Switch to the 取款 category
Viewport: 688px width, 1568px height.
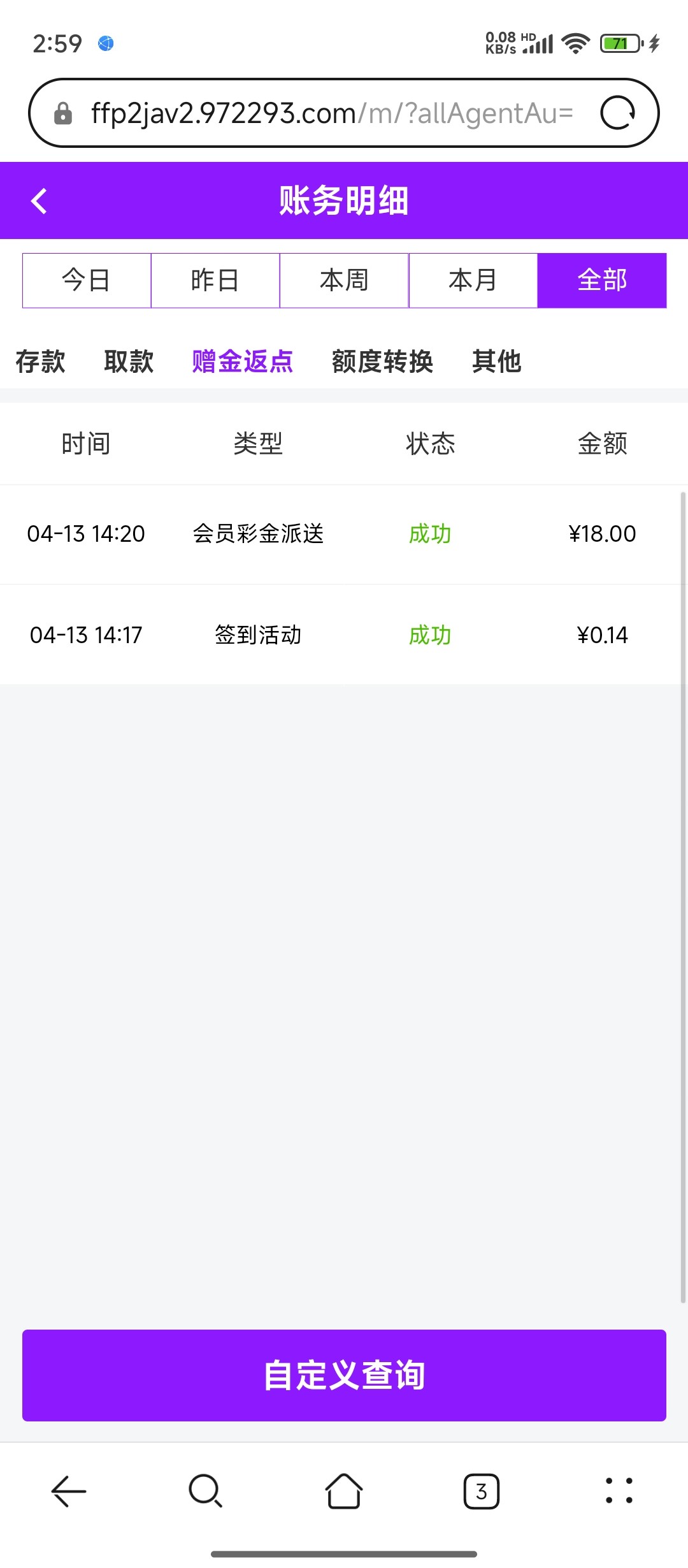click(129, 361)
